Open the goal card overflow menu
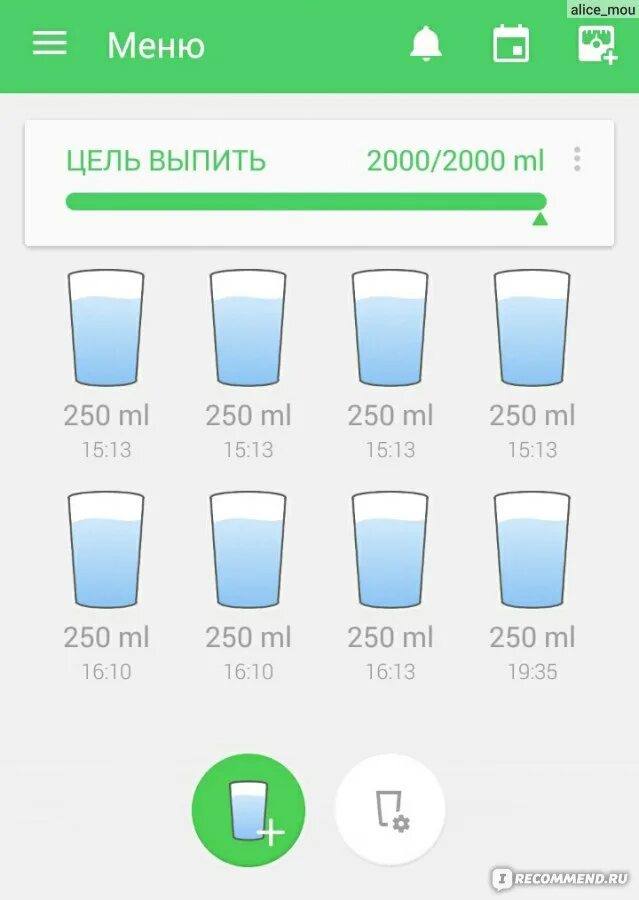Image resolution: width=639 pixels, height=900 pixels. tap(577, 160)
